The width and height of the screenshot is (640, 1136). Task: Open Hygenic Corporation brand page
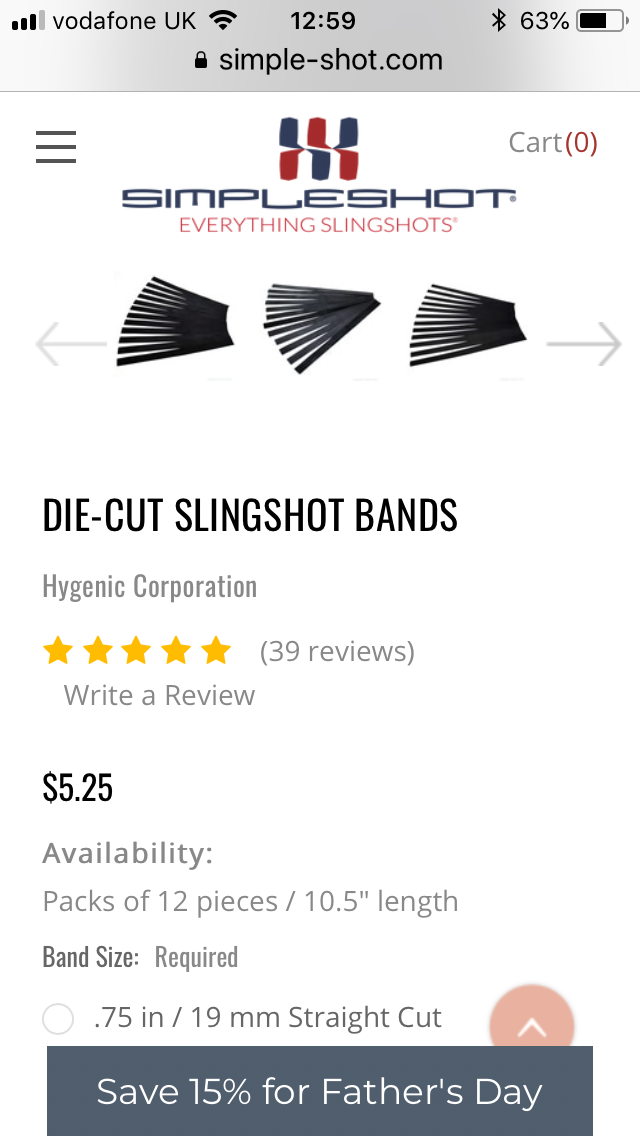(150, 586)
